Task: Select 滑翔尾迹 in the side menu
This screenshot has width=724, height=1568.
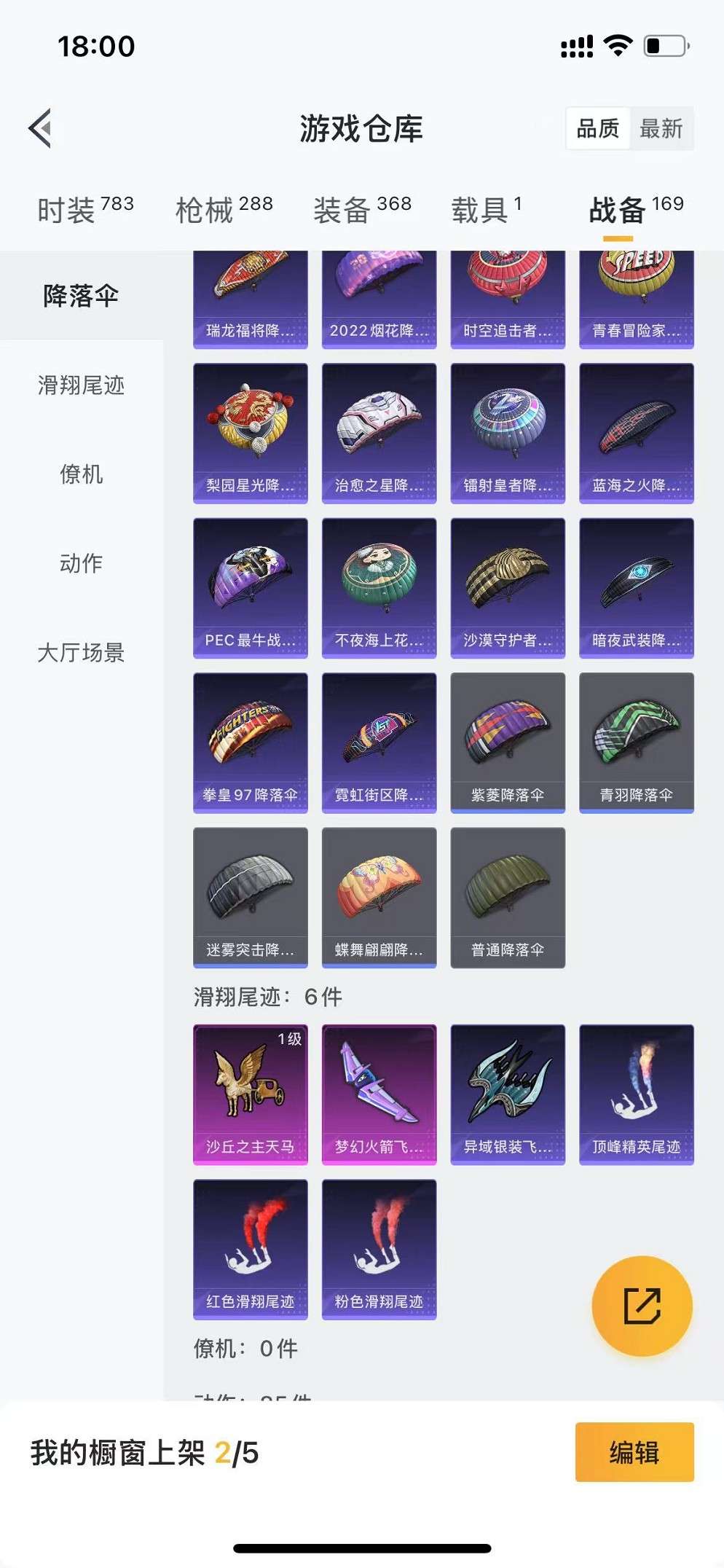Action: tap(81, 385)
